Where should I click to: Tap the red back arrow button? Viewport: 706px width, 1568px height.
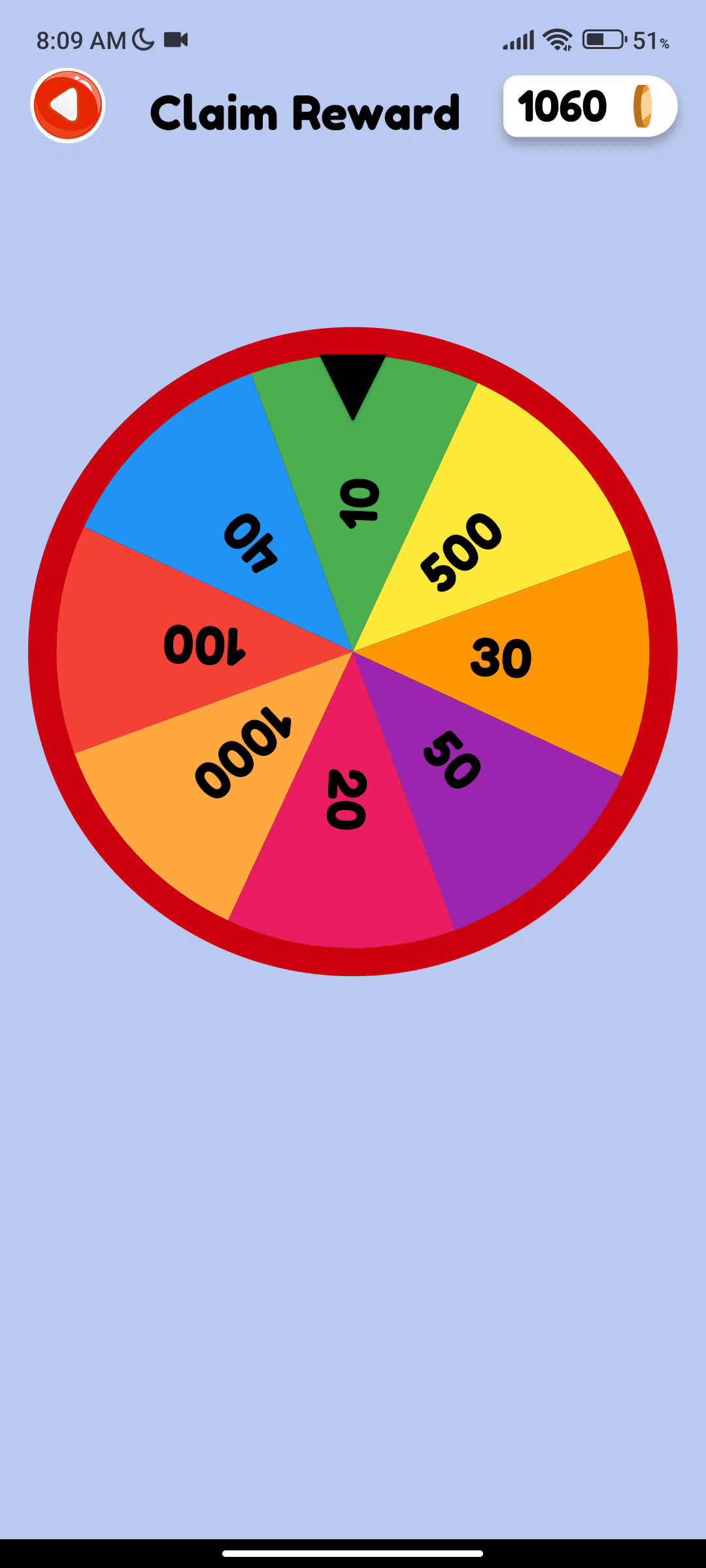[68, 106]
